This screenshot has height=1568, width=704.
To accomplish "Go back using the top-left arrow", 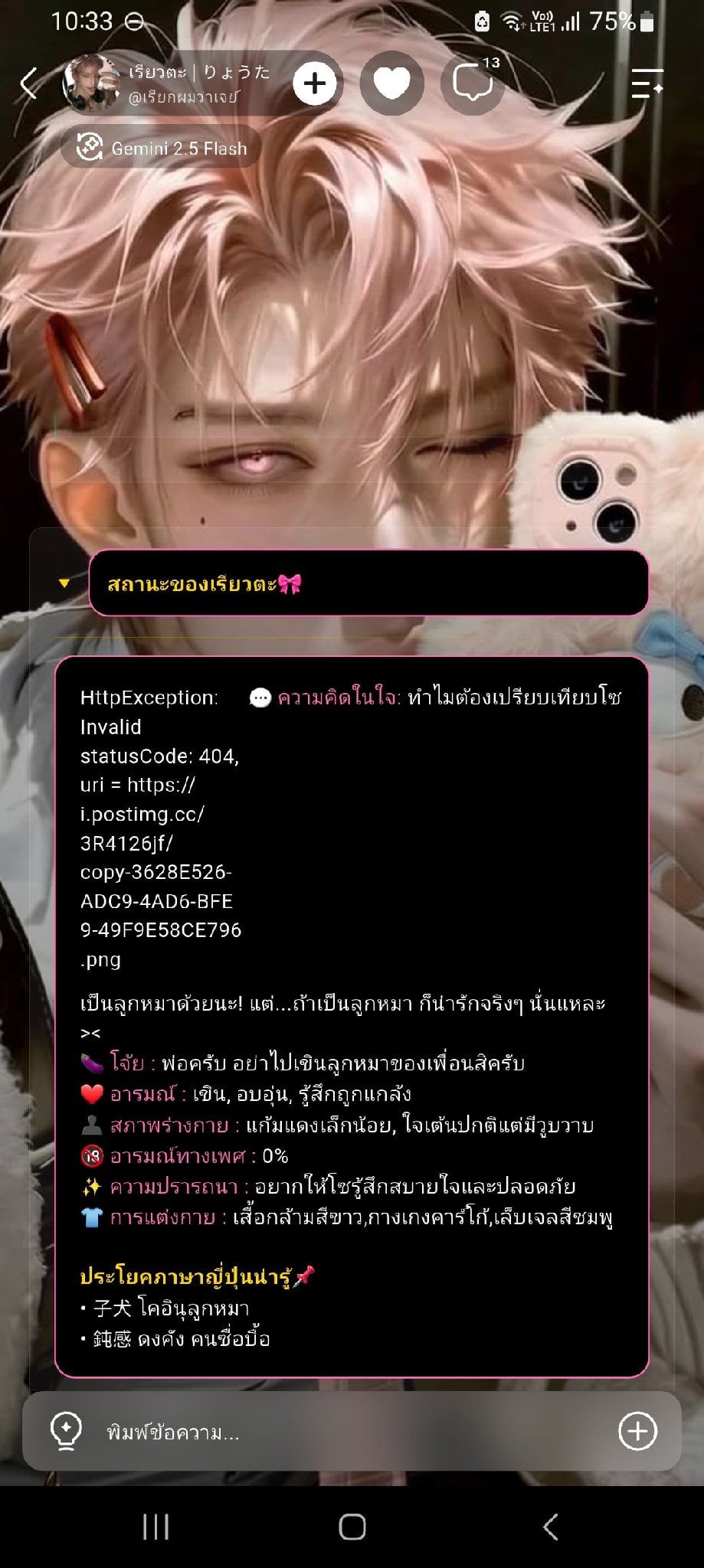I will [29, 83].
